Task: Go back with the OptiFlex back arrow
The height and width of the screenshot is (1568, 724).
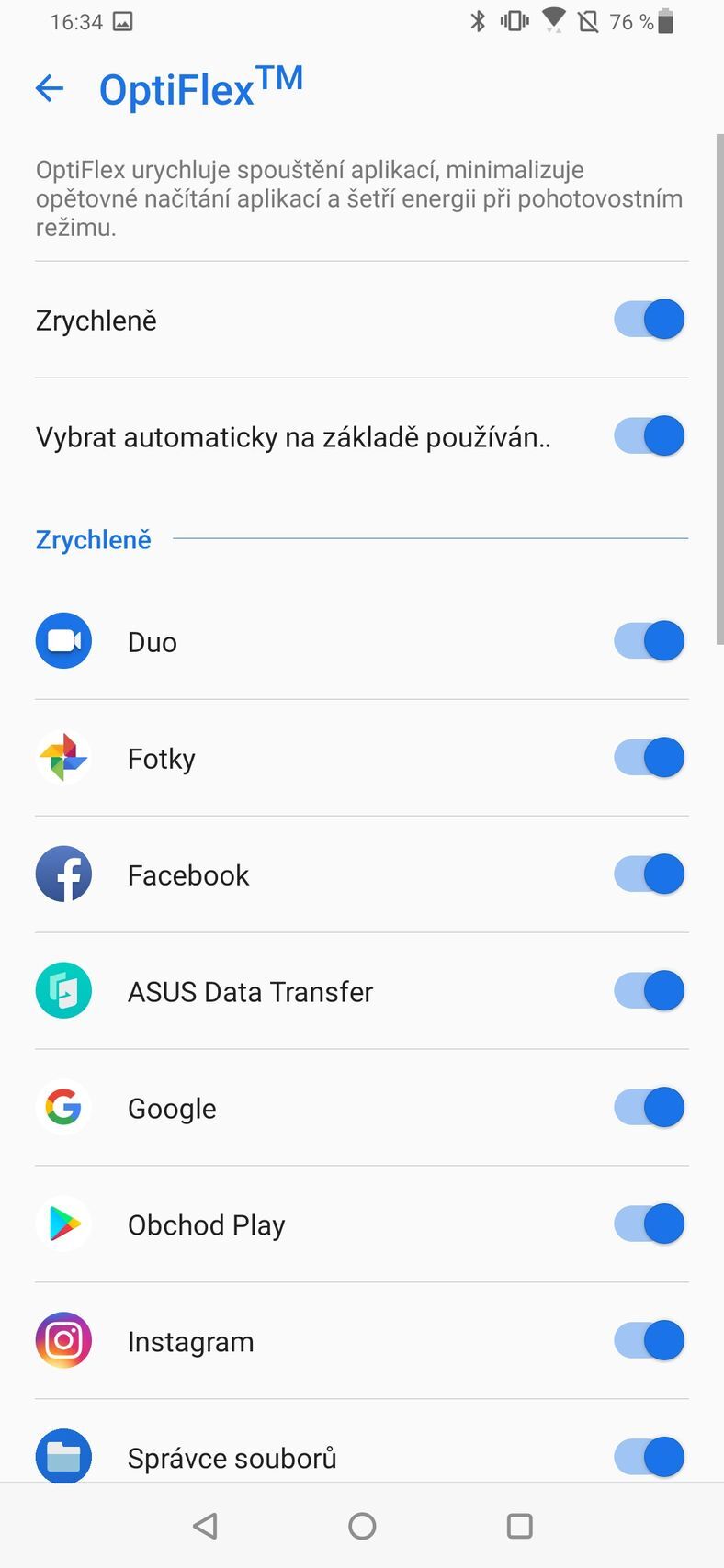Action: coord(49,88)
